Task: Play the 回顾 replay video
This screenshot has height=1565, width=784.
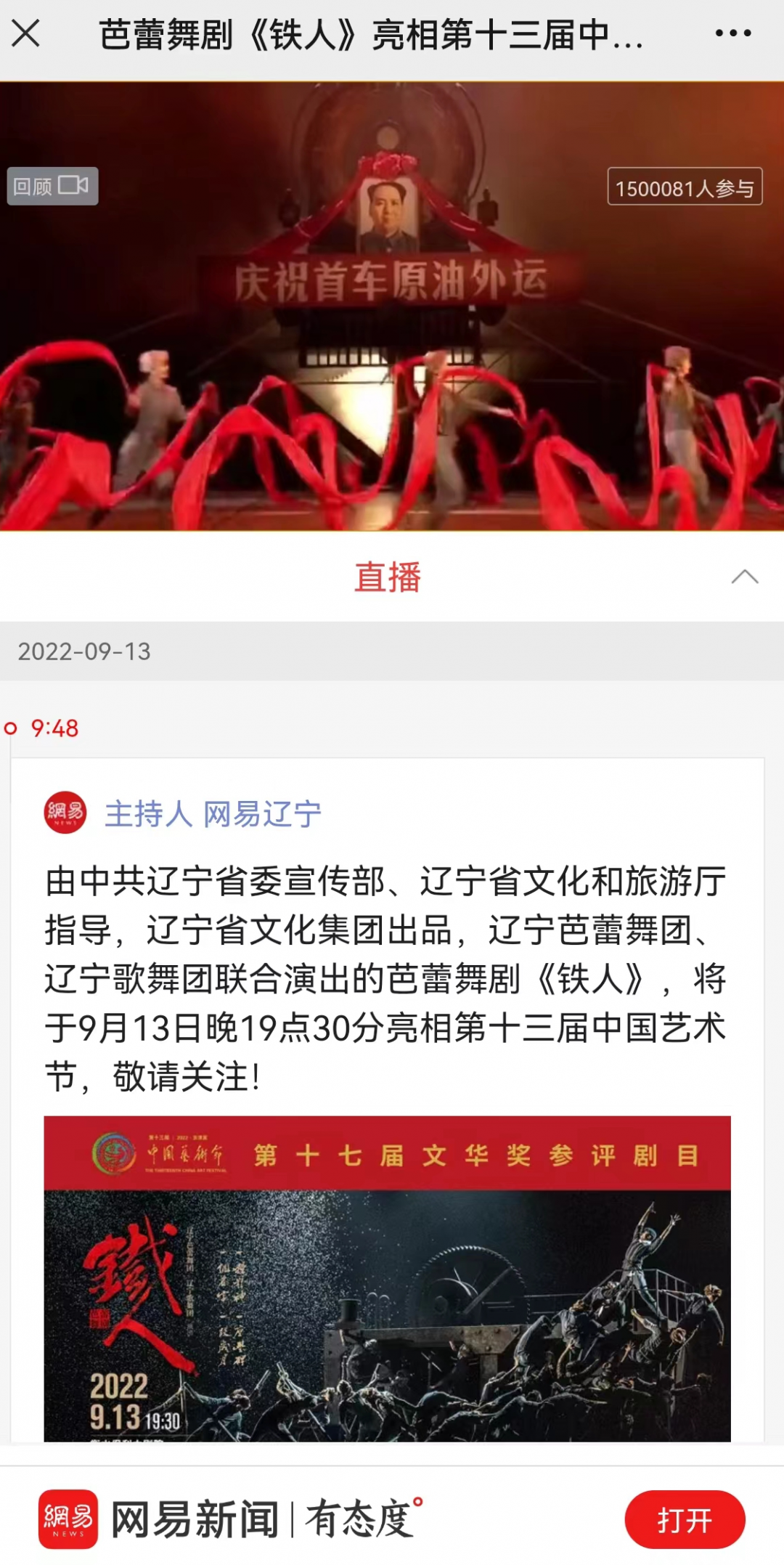Action: pos(52,187)
